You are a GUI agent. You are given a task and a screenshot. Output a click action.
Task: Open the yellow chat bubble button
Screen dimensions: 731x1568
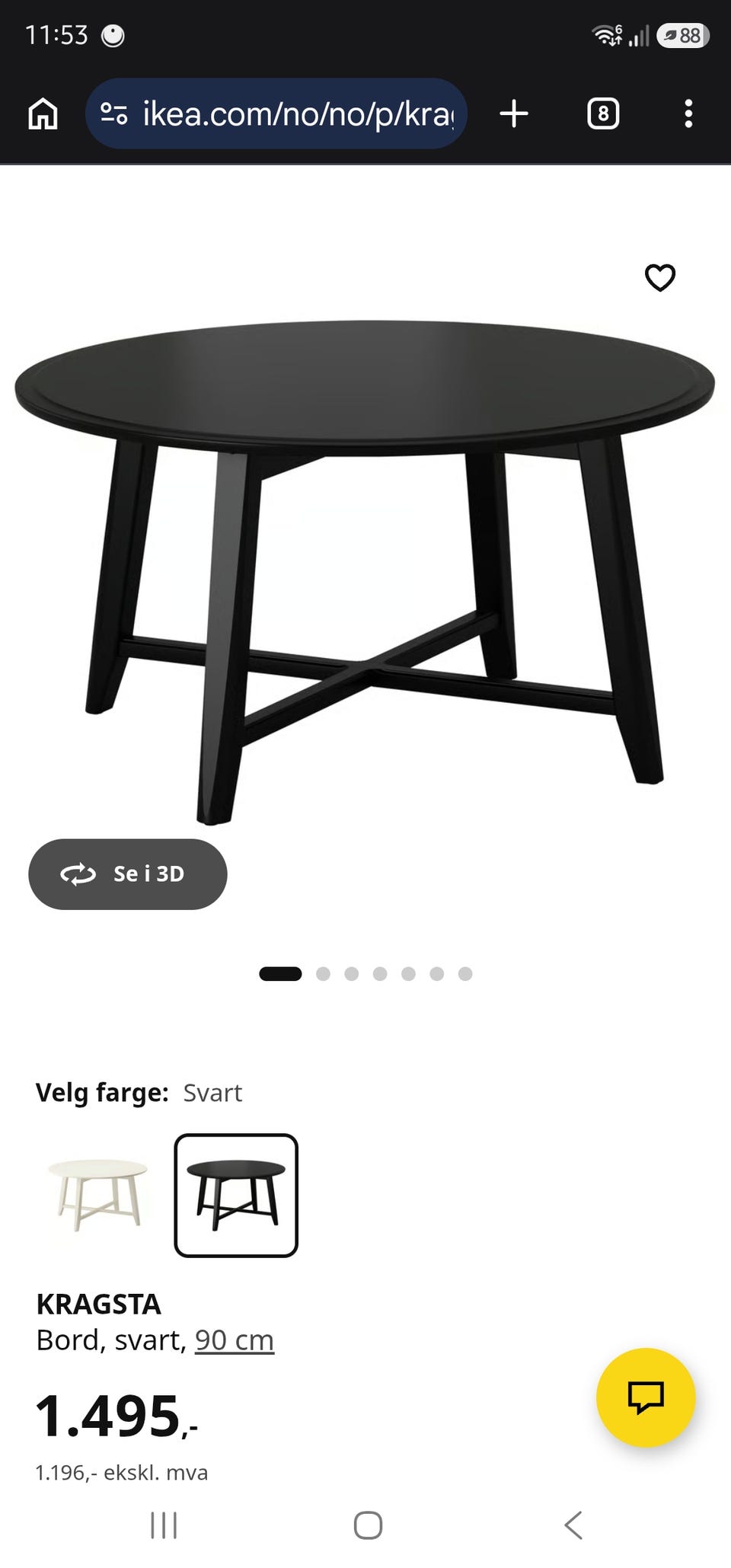click(x=646, y=1397)
